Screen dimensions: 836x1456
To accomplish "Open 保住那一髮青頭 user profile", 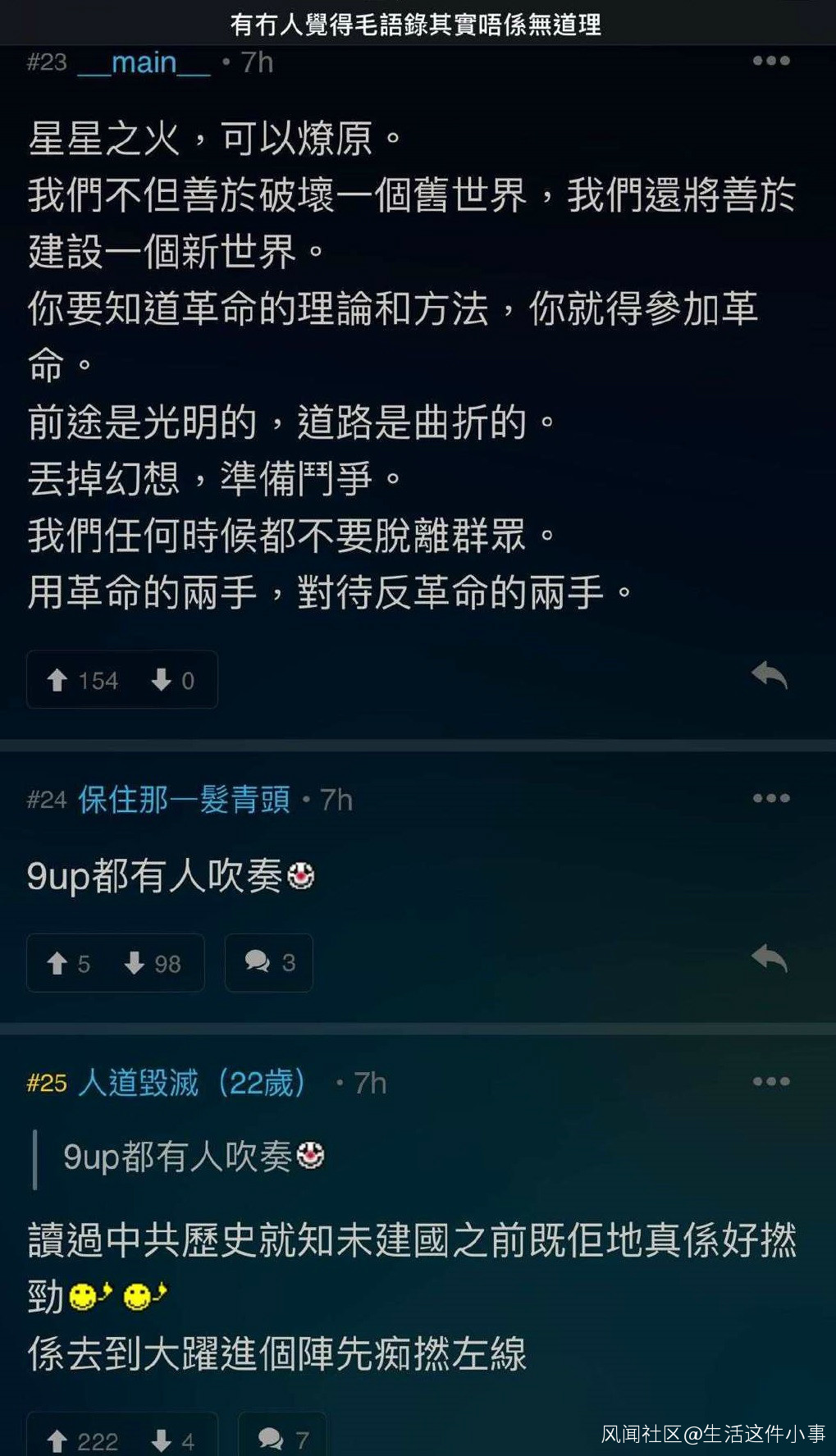I will coord(184,800).
